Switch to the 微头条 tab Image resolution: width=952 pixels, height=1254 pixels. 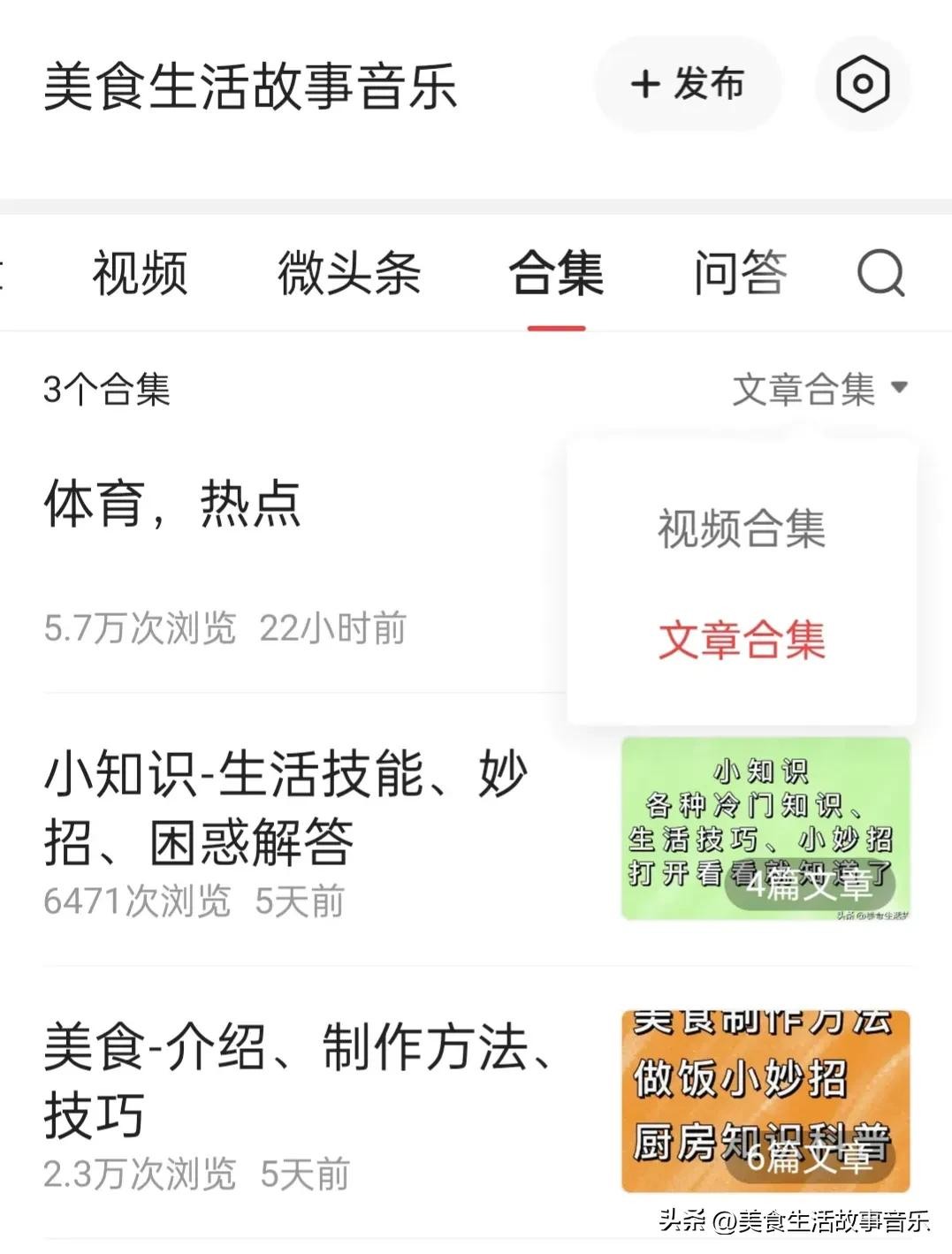349,272
